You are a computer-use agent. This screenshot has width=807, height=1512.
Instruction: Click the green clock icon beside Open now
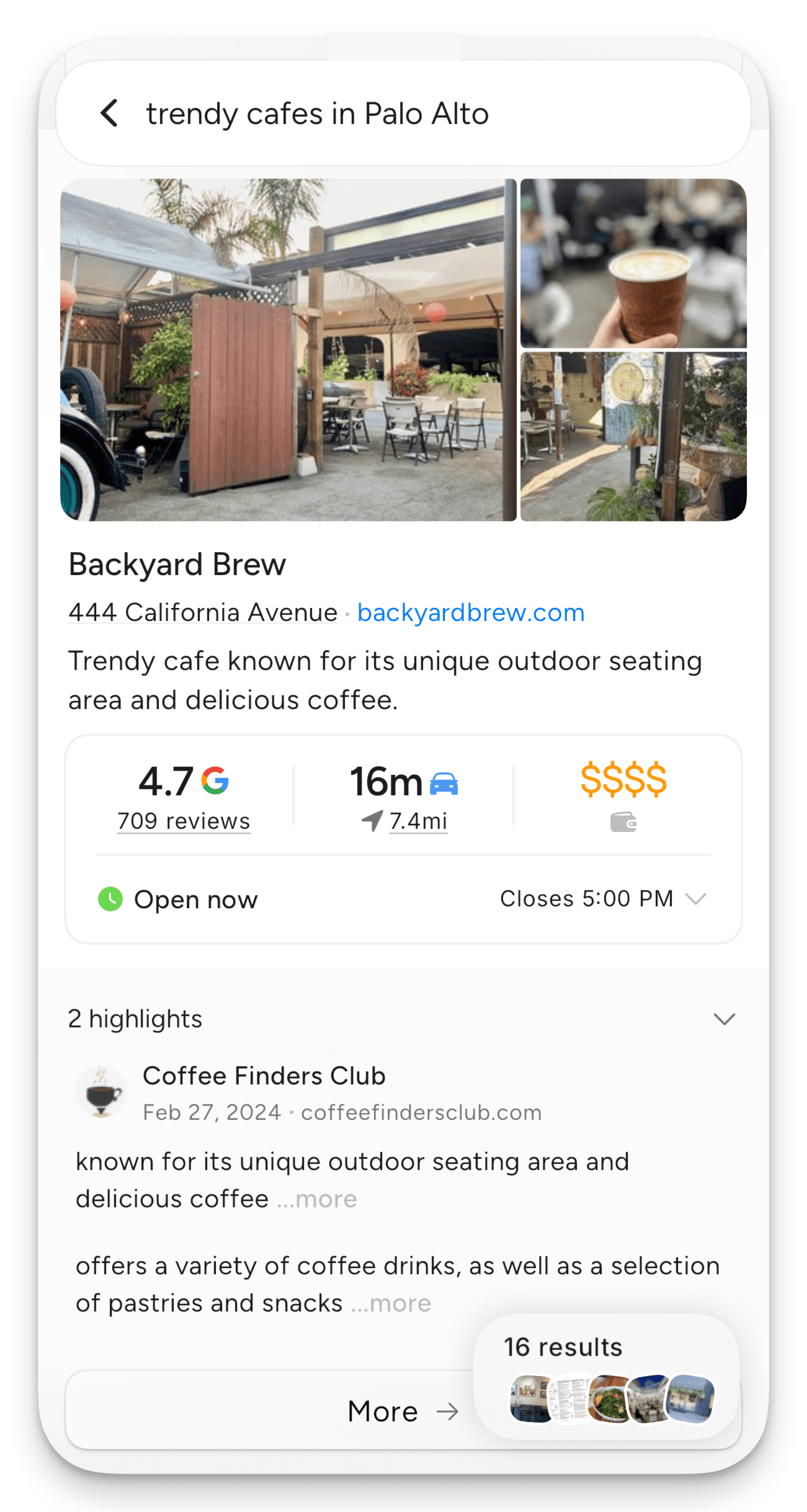(x=110, y=899)
